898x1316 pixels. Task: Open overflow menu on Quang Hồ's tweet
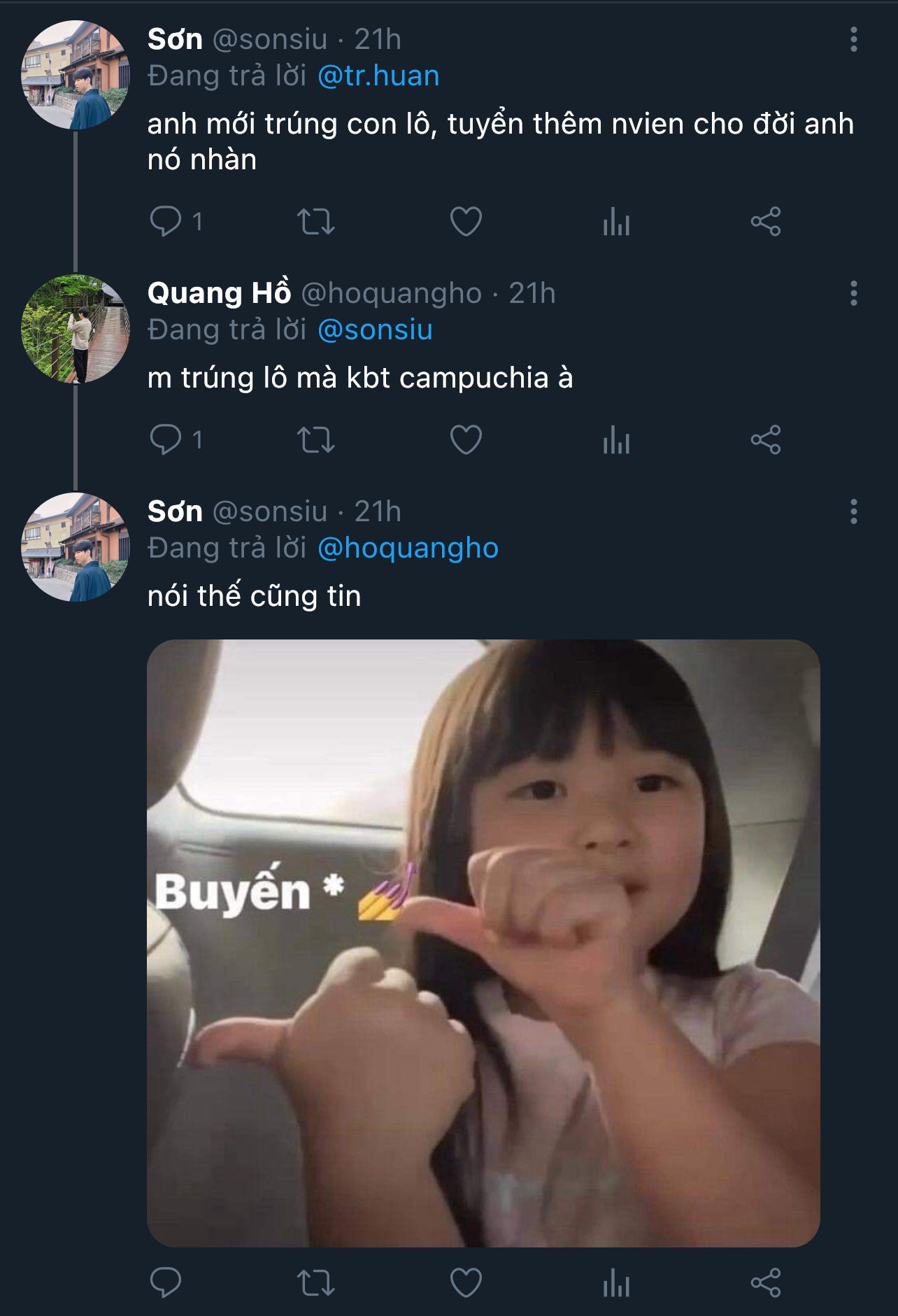853,294
